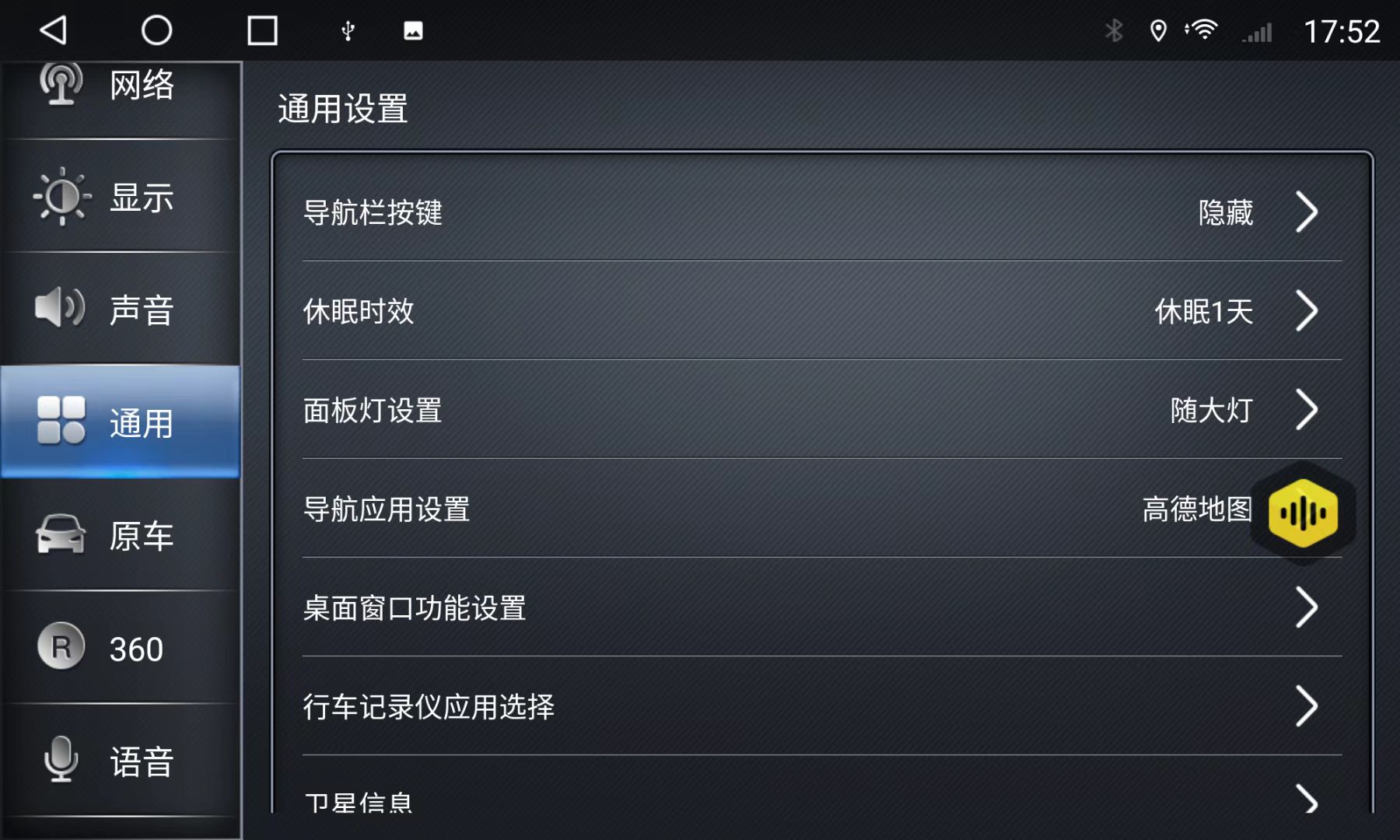
Task: Open the 360 settings category
Action: 121,648
